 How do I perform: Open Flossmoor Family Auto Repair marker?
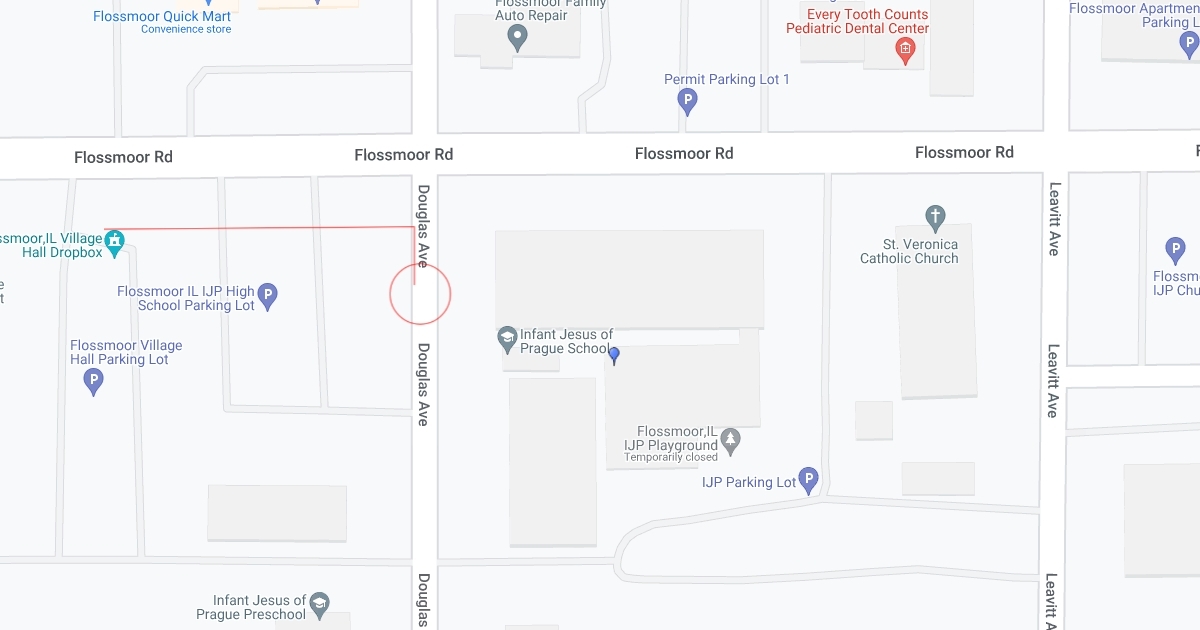click(517, 40)
